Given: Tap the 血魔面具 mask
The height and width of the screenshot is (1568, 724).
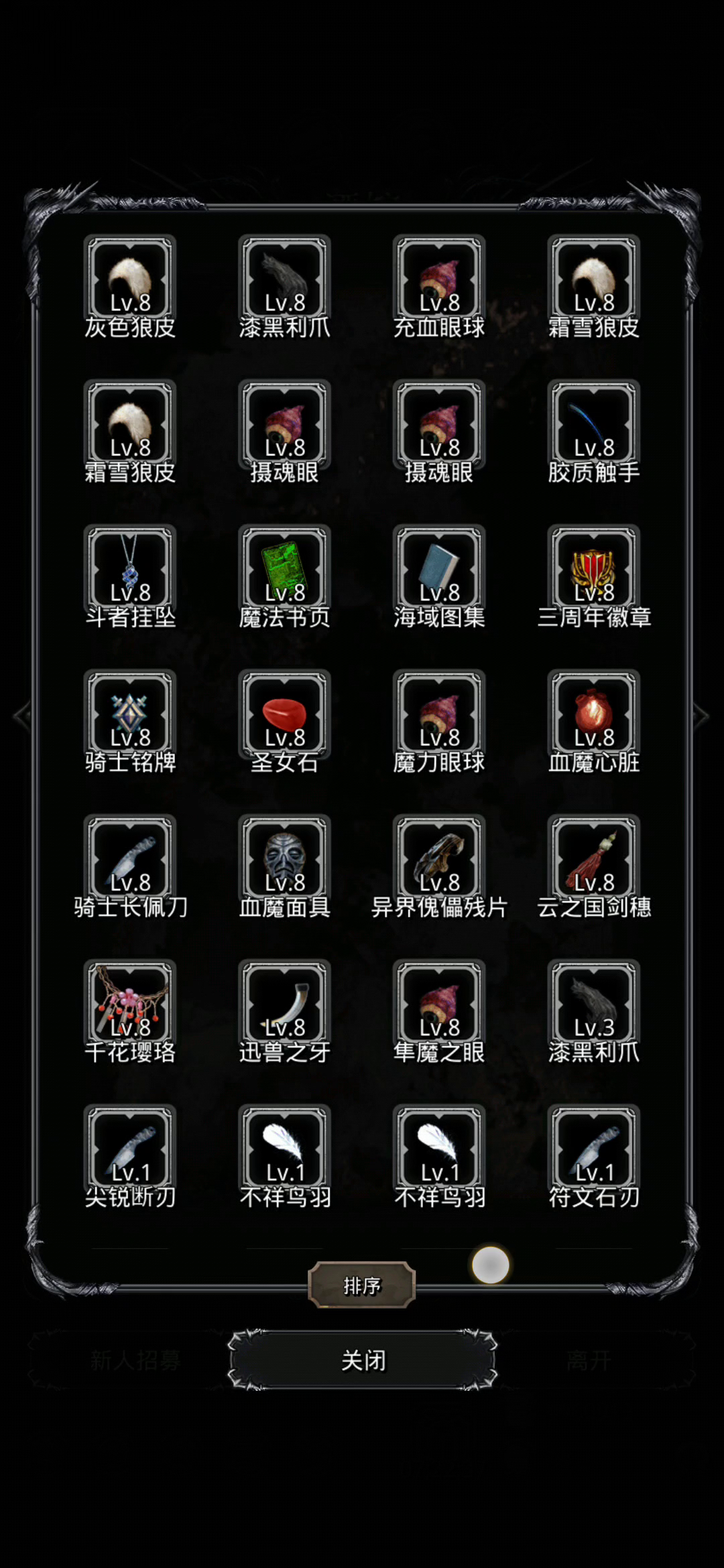Looking at the screenshot, I should coord(284,858).
